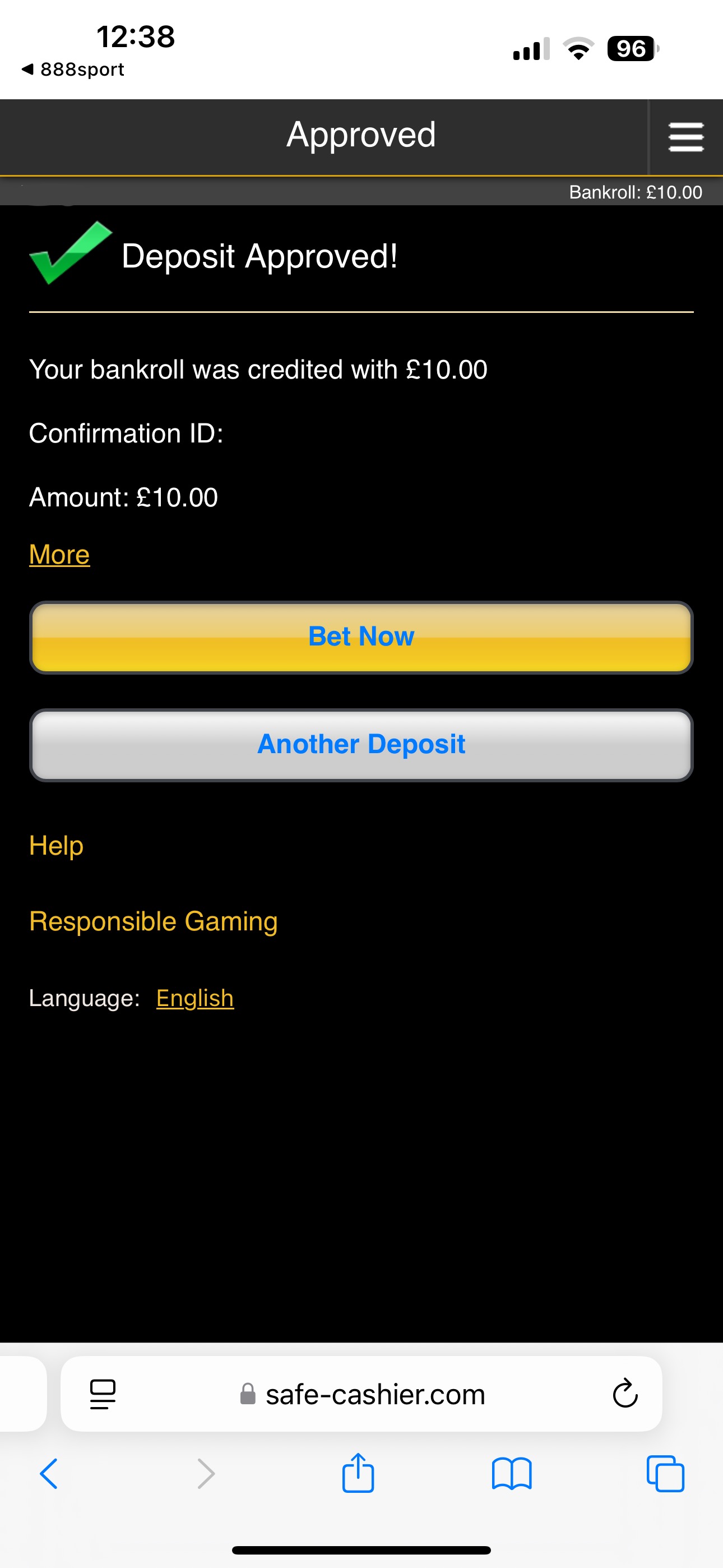
Task: Open Safari page settings menu
Action: click(103, 1394)
